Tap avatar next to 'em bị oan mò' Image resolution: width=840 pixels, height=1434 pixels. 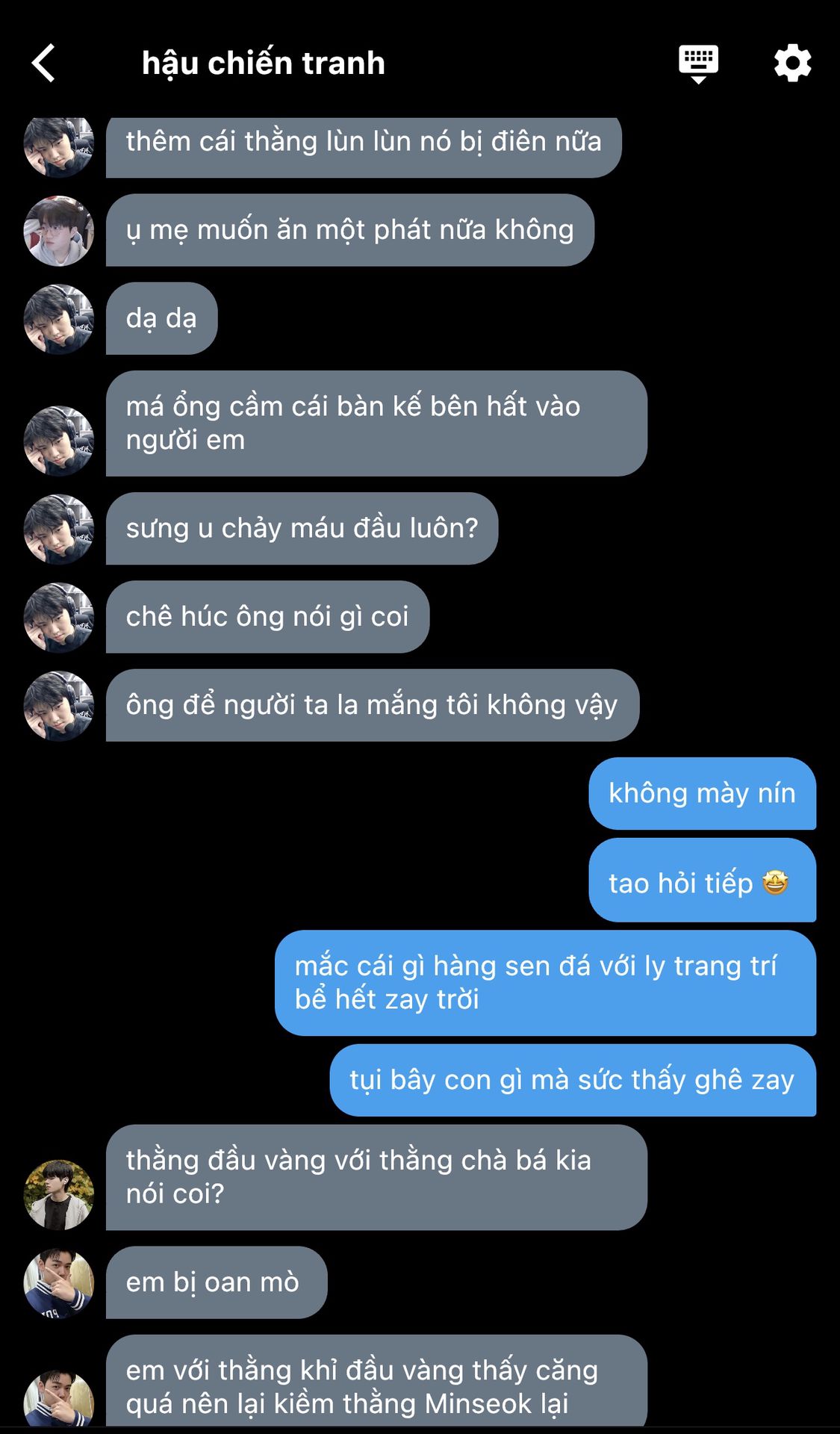59,1282
